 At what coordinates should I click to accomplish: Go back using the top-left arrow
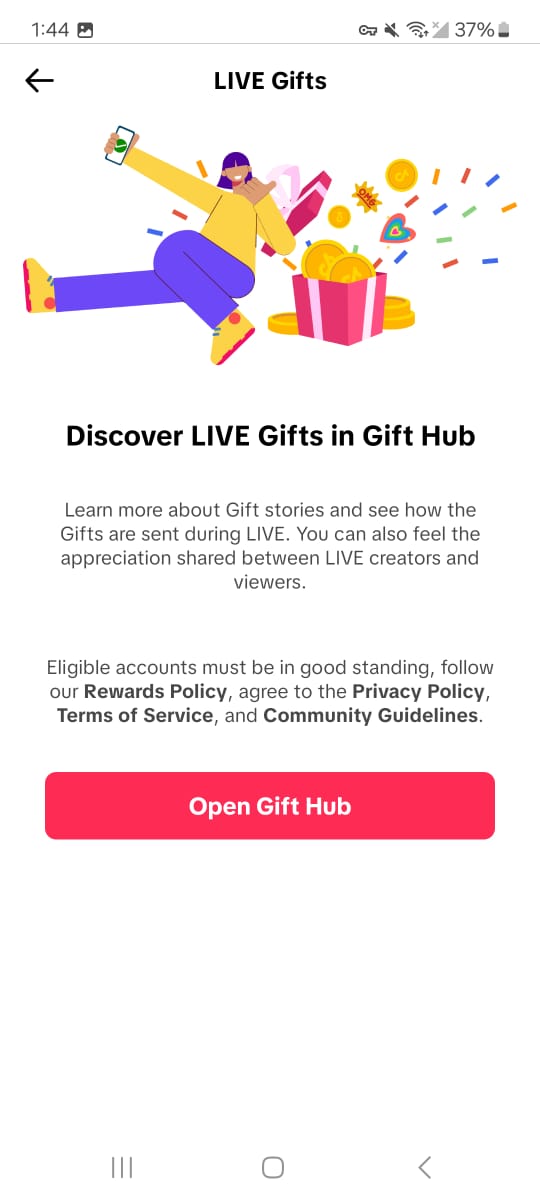coord(40,81)
